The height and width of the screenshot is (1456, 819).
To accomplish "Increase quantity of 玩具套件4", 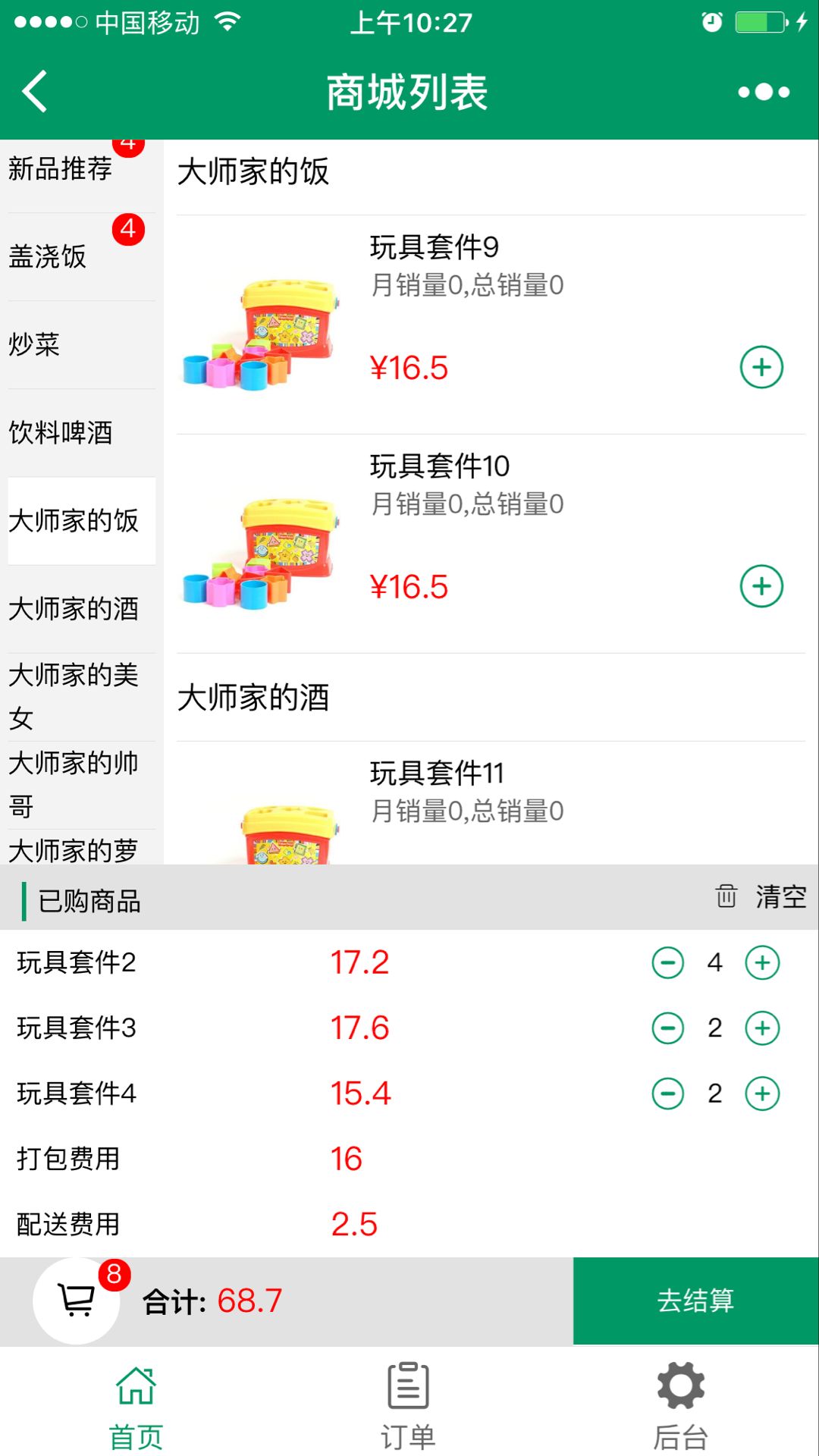I will point(762,1094).
